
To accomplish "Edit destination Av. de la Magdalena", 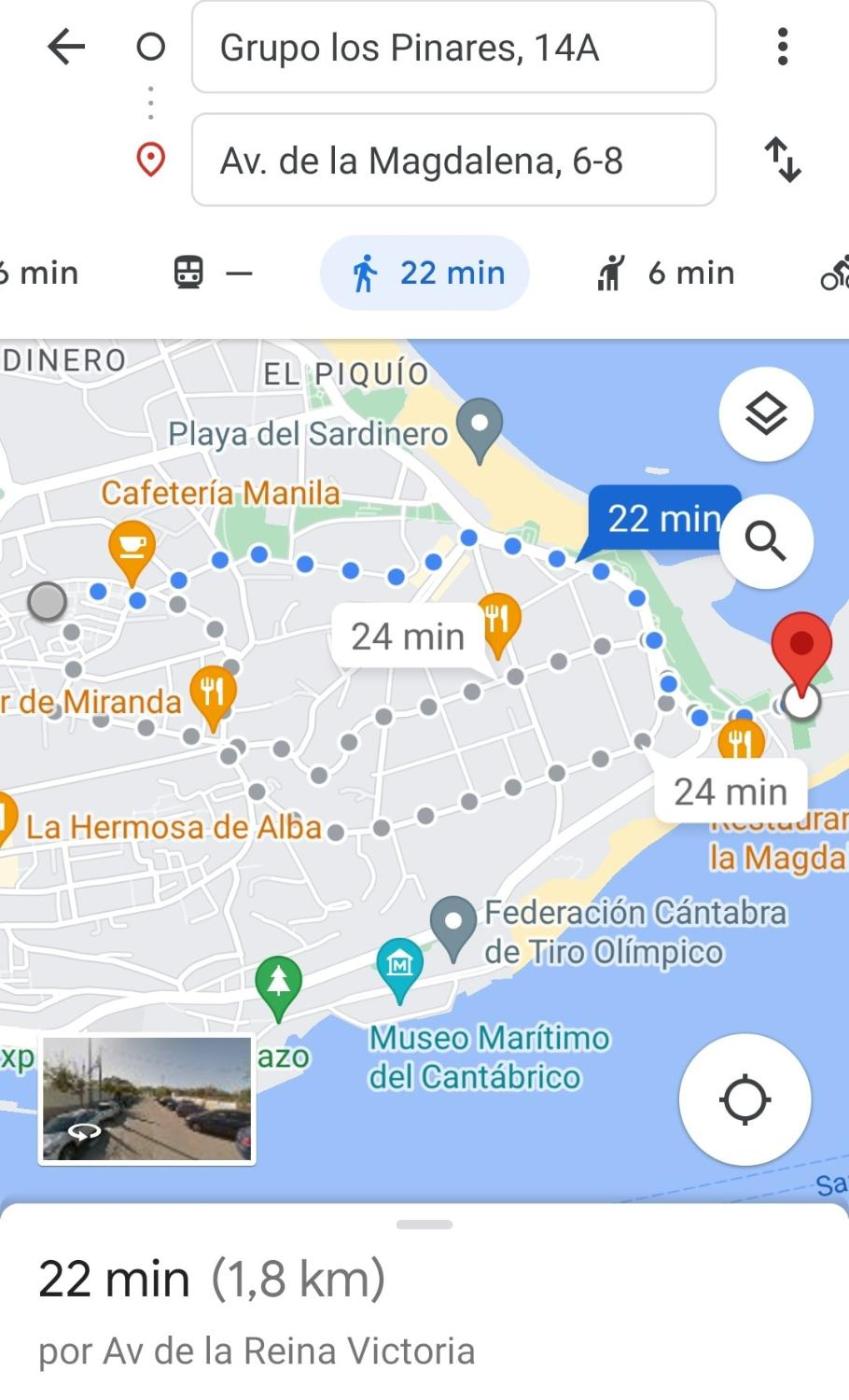I will [453, 160].
